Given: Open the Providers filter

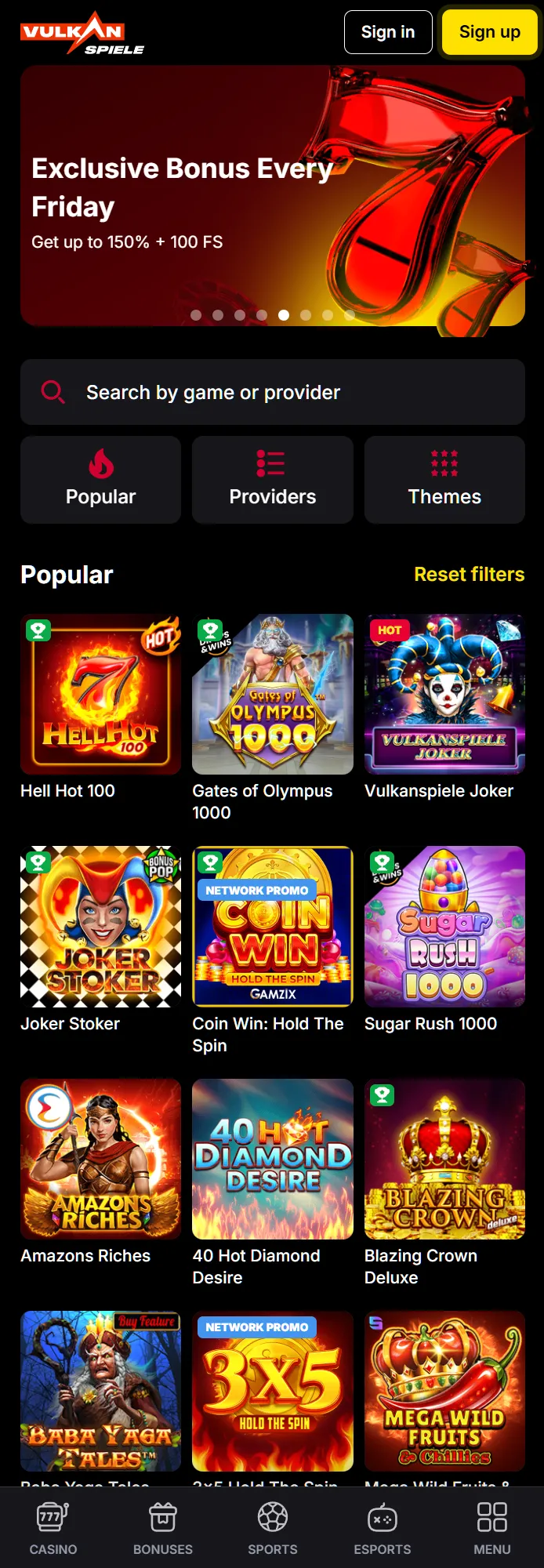Looking at the screenshot, I should (272, 480).
